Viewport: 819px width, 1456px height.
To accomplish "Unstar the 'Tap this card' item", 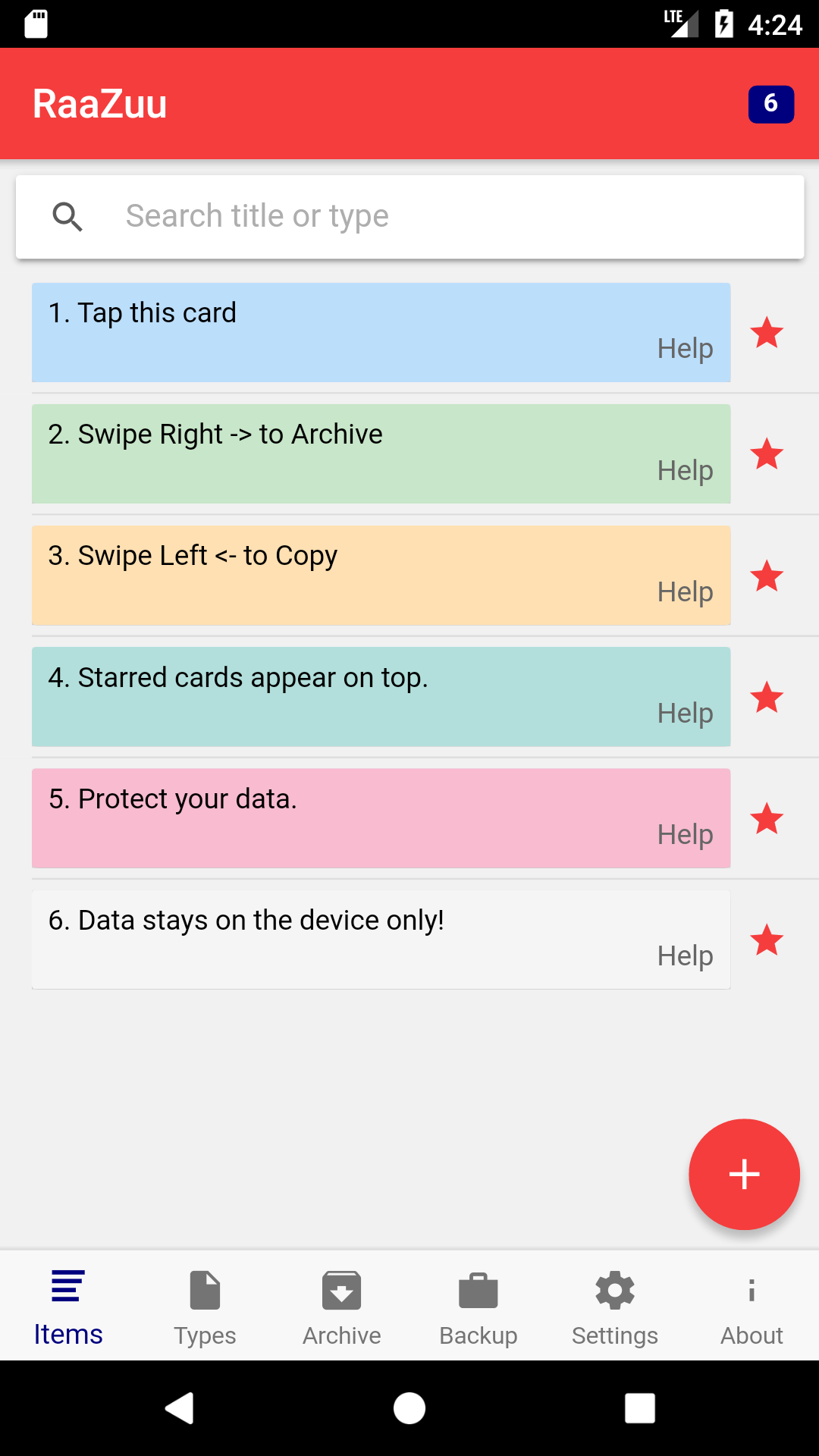I will coord(767,333).
